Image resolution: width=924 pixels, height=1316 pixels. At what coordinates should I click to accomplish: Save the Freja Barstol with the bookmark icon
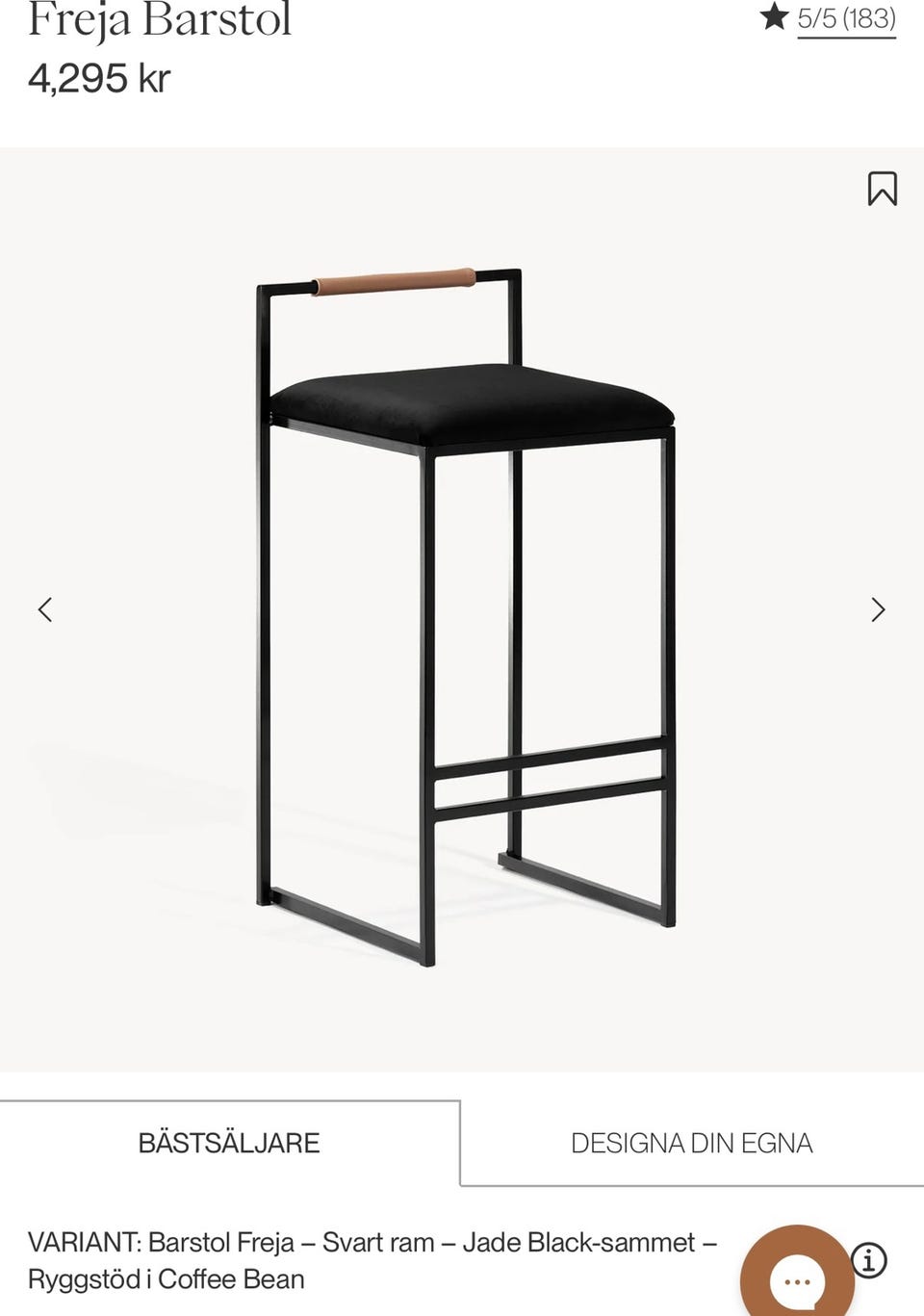(882, 189)
